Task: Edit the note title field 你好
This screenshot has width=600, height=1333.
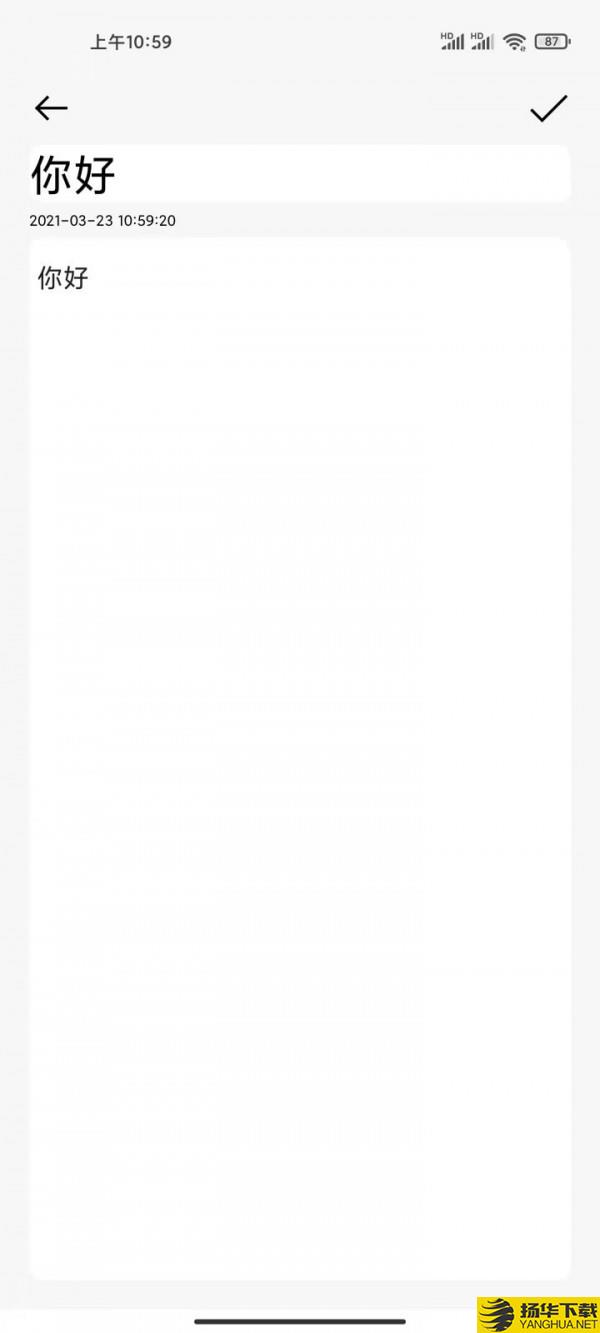Action: (299, 175)
